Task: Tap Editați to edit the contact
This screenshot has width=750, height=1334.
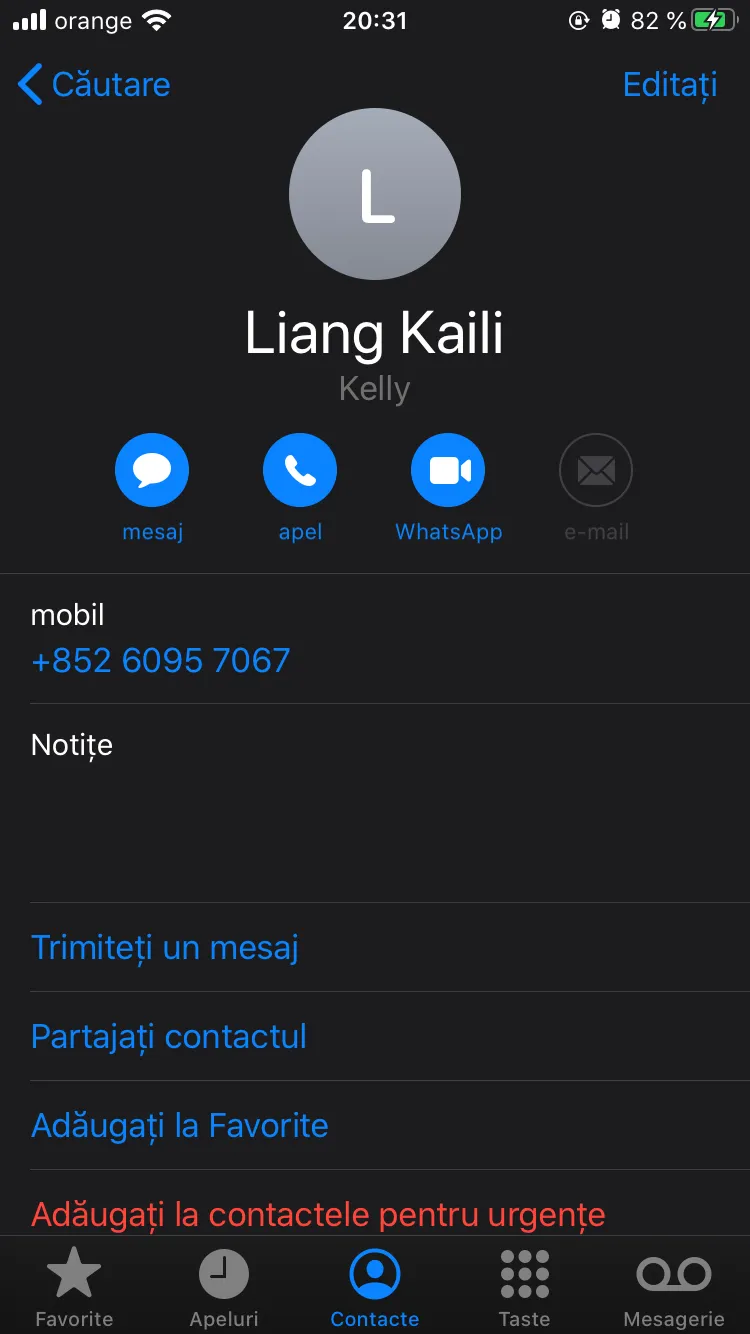Action: pyautogui.click(x=670, y=85)
